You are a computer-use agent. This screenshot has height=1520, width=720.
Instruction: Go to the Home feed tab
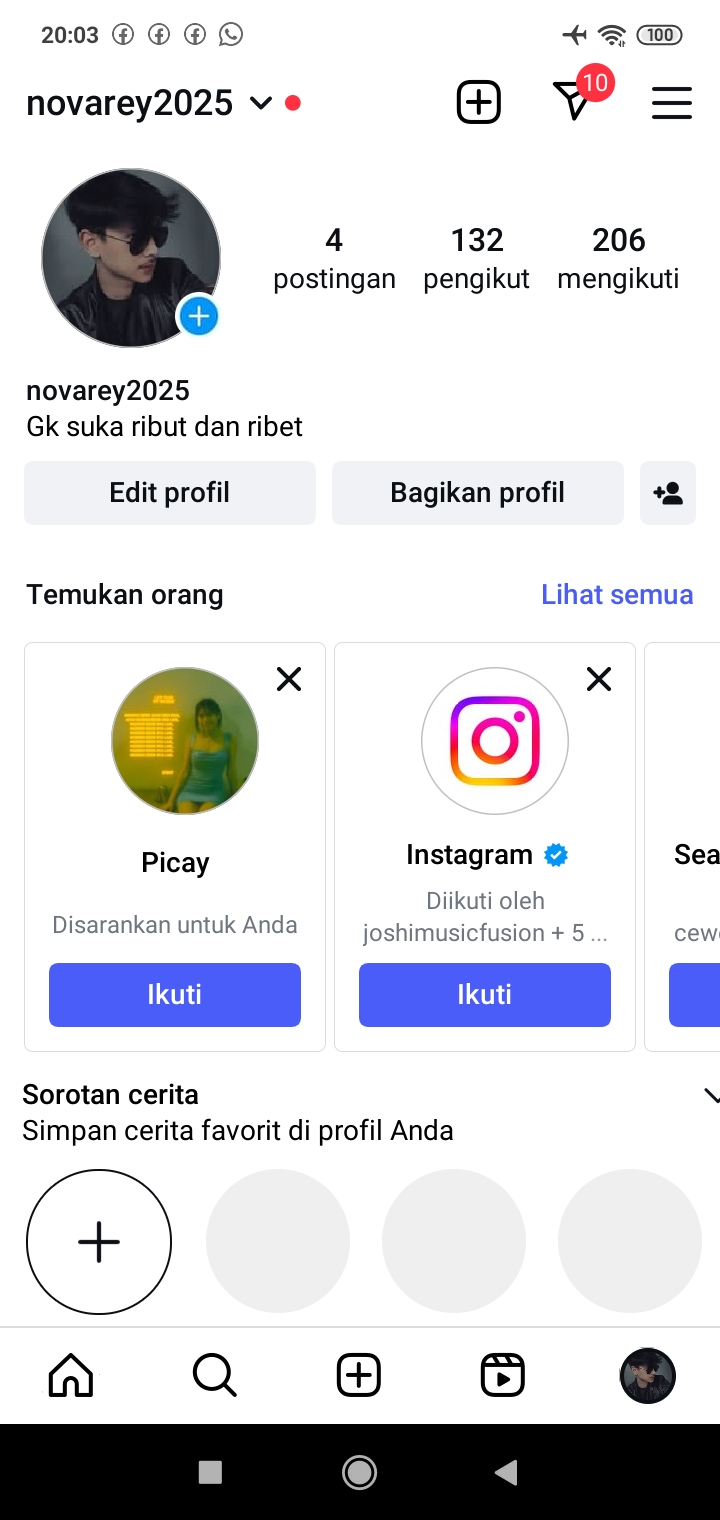coord(71,1376)
